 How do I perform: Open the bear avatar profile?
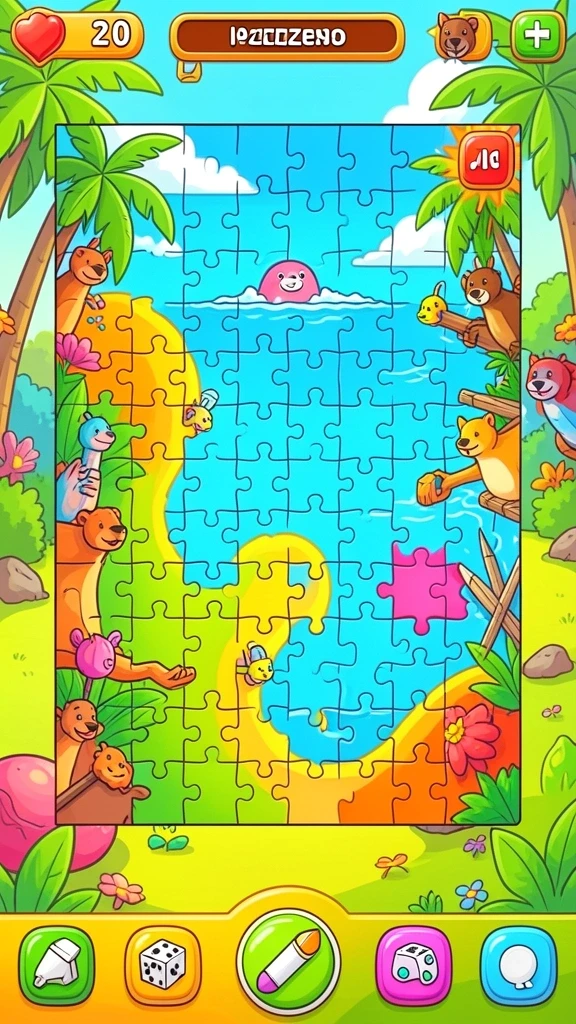(x=460, y=35)
